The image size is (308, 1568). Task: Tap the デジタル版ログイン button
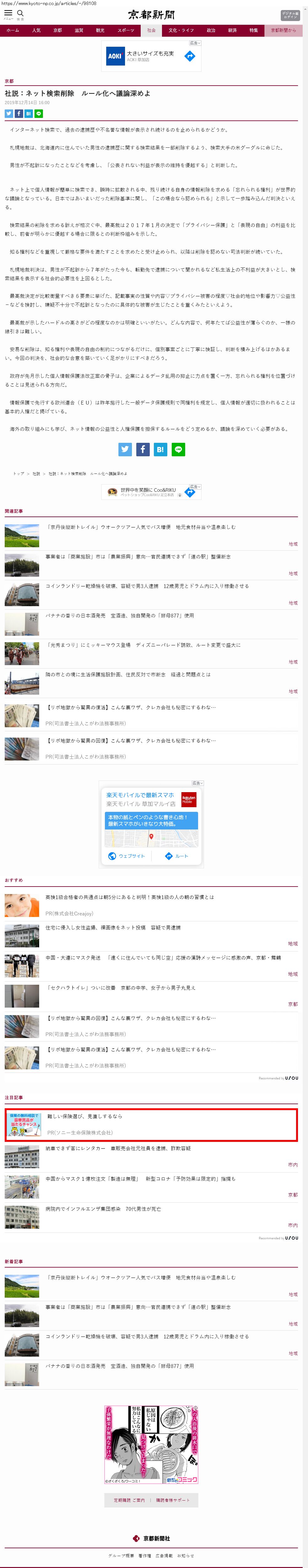tap(290, 16)
